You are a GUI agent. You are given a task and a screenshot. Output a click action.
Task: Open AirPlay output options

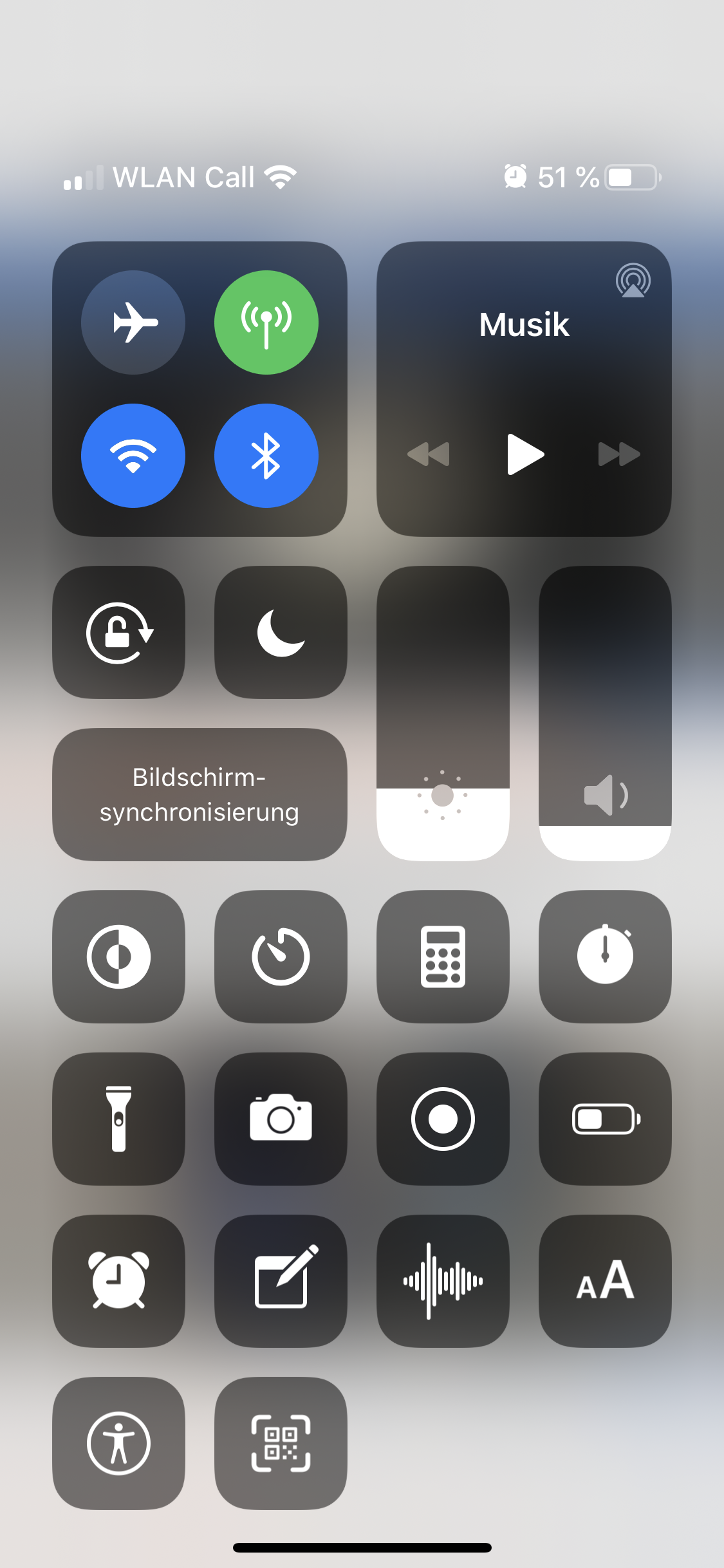tap(633, 281)
